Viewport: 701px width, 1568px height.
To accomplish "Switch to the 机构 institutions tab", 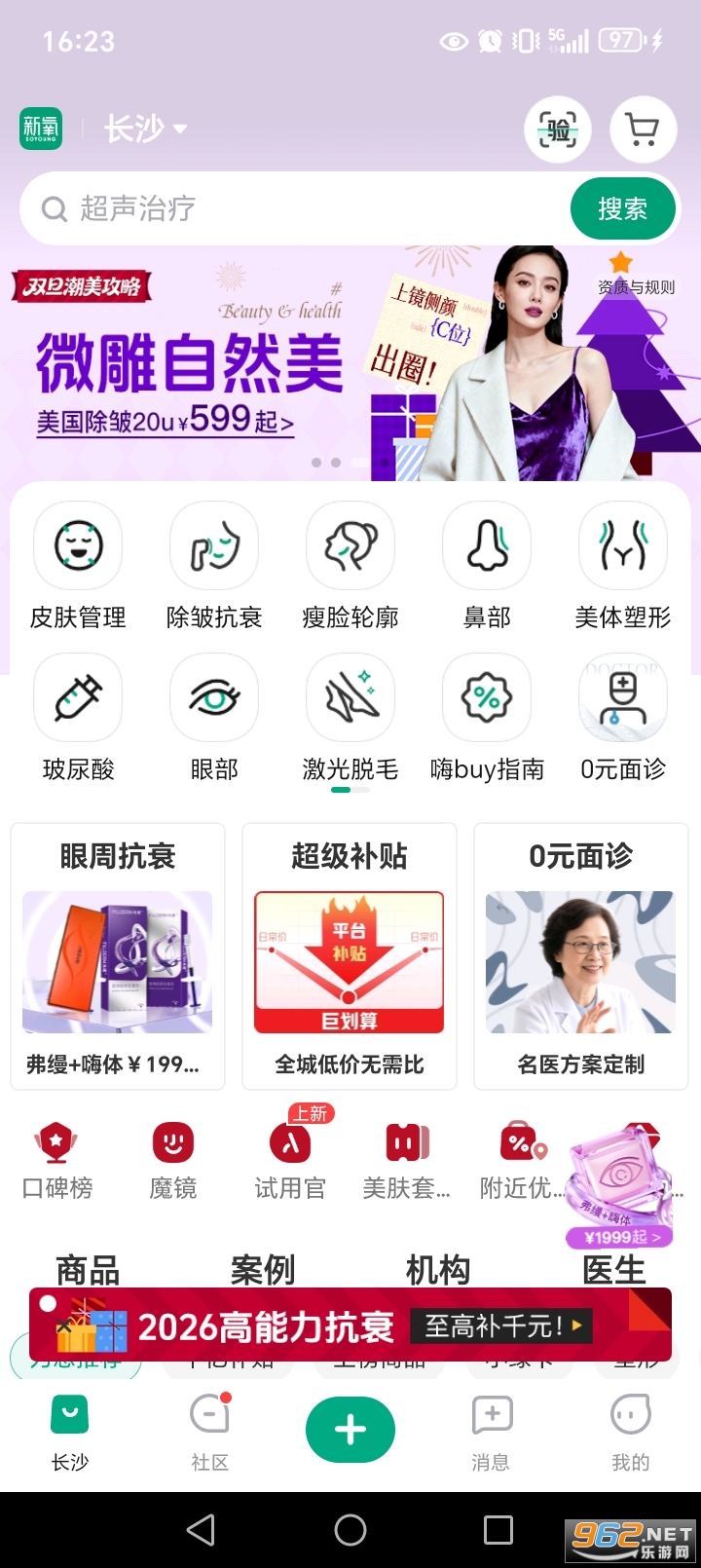I will coord(437,1269).
